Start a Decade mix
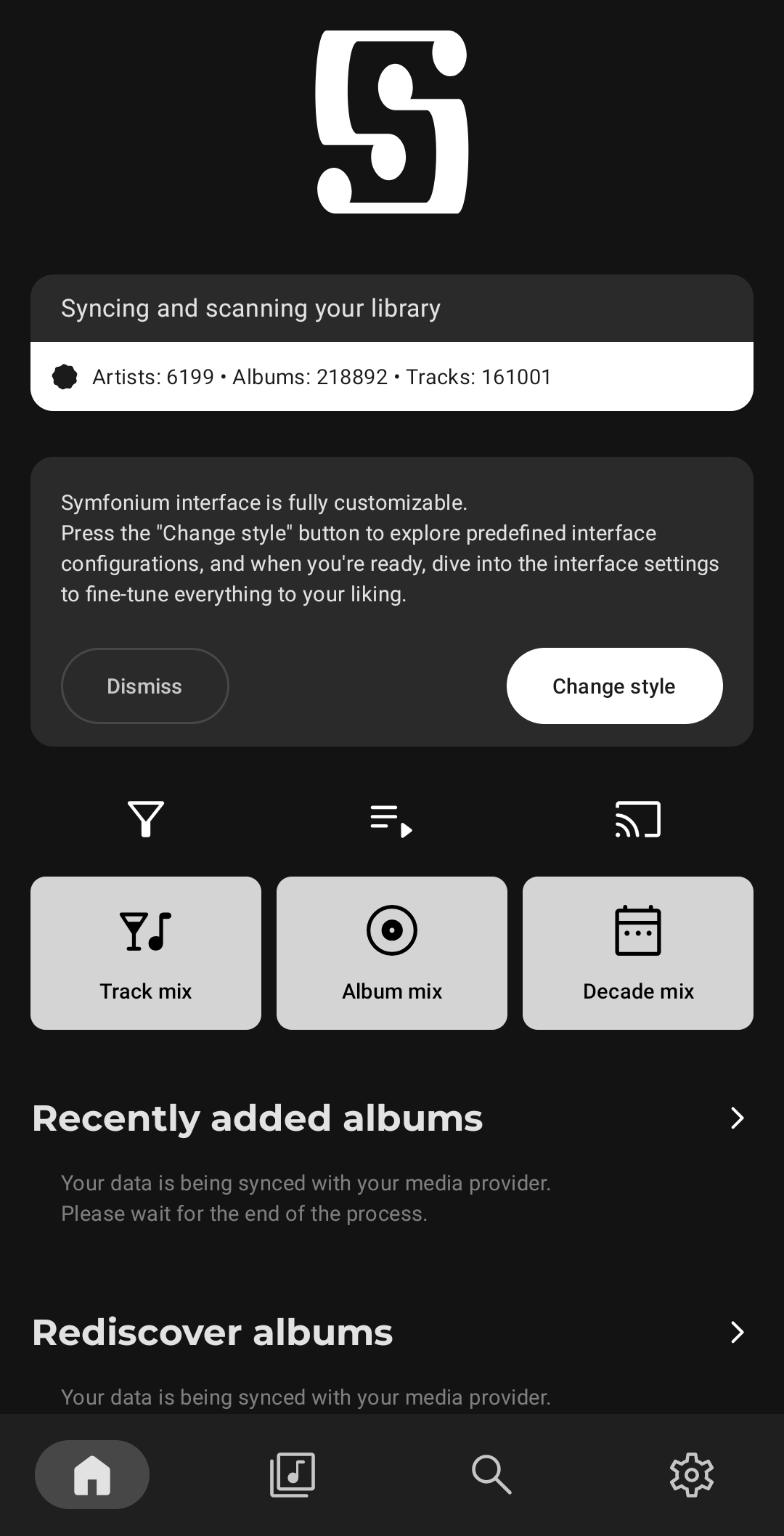This screenshot has height=1536, width=784. click(x=638, y=953)
